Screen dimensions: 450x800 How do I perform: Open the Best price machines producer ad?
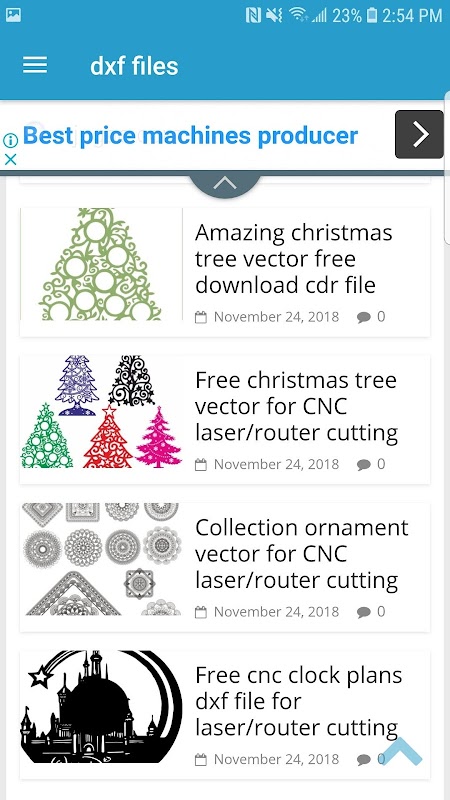[x=190, y=136]
